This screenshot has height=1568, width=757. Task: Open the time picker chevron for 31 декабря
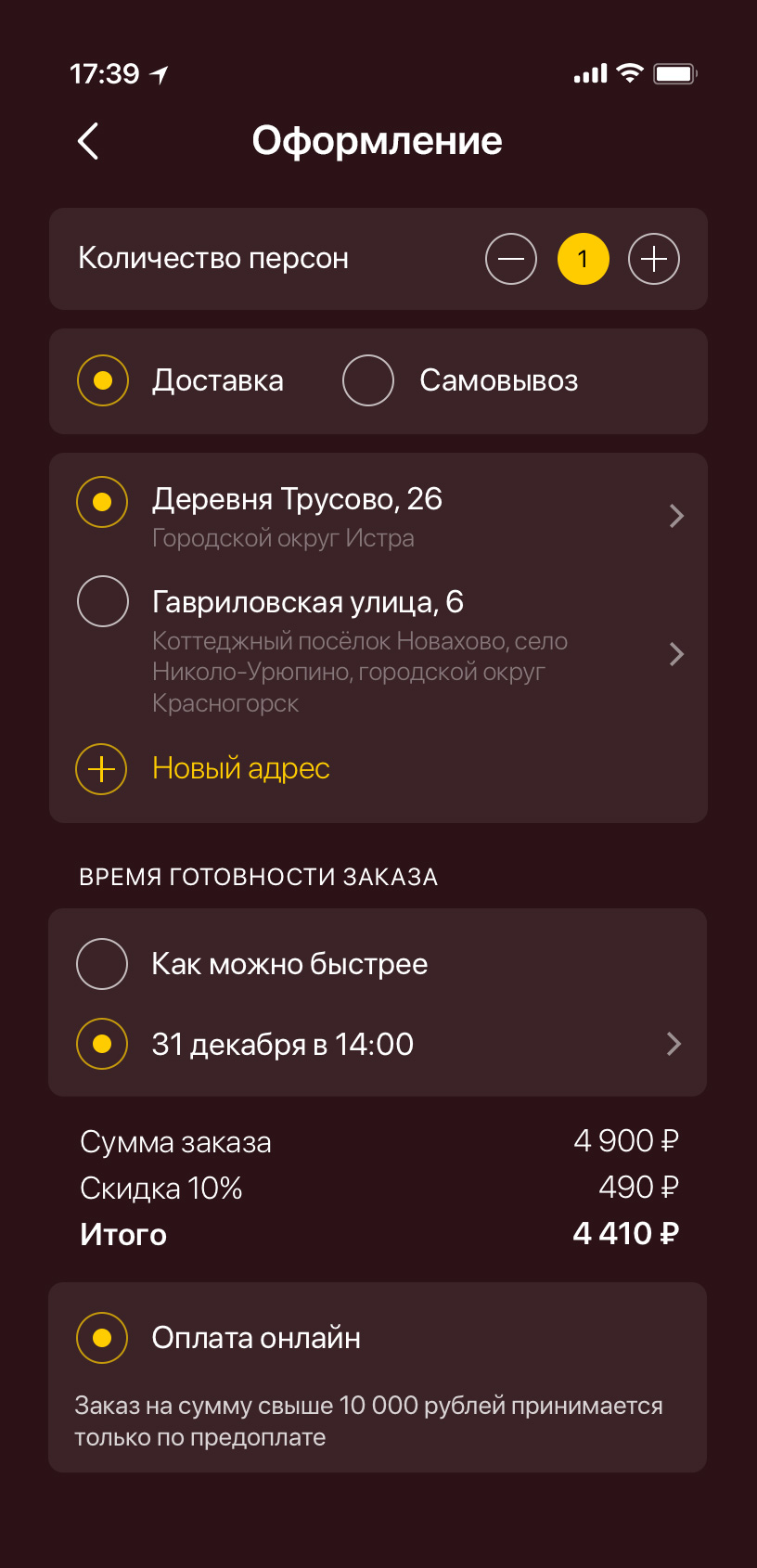pyautogui.click(x=674, y=1044)
